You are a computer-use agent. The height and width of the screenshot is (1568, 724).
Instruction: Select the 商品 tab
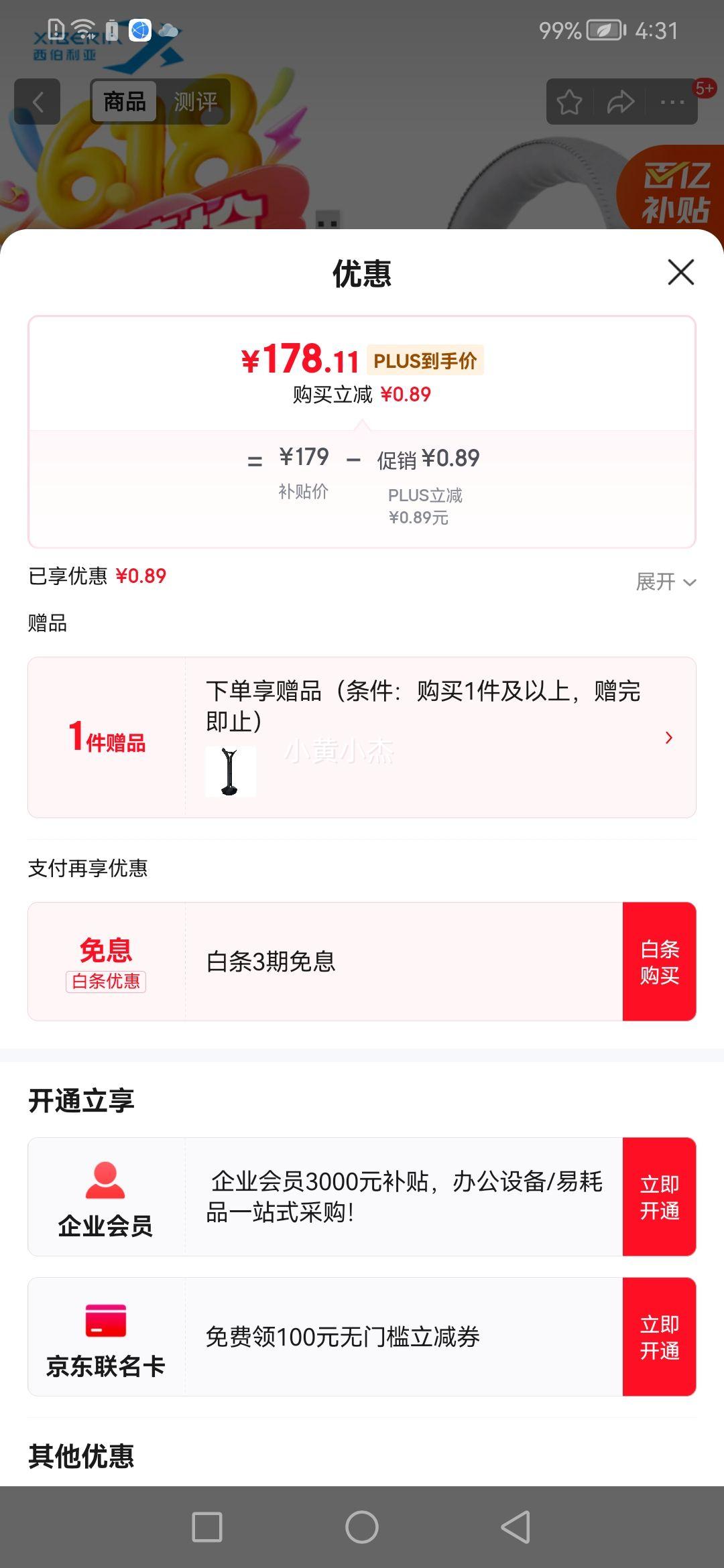click(125, 102)
